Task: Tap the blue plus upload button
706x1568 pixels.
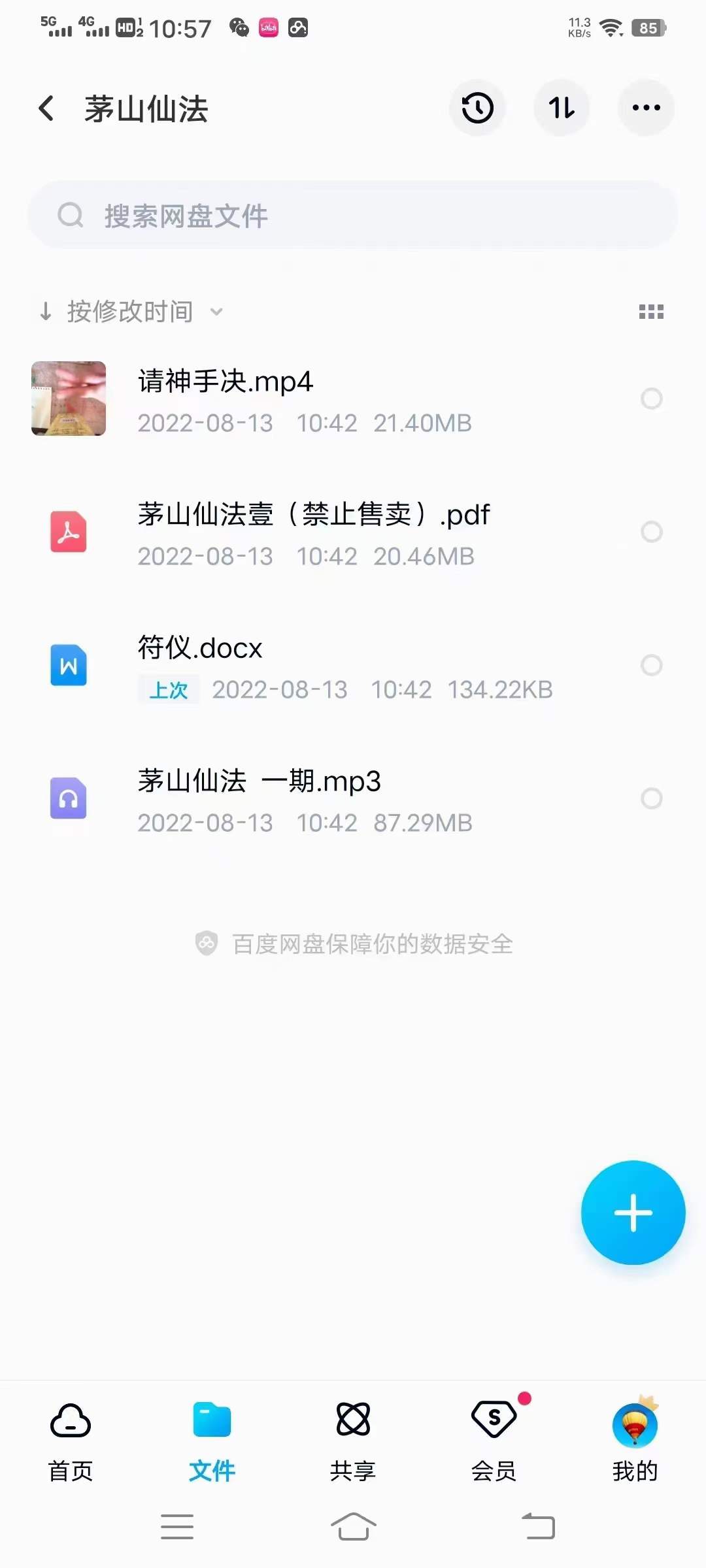Action: (632, 1212)
